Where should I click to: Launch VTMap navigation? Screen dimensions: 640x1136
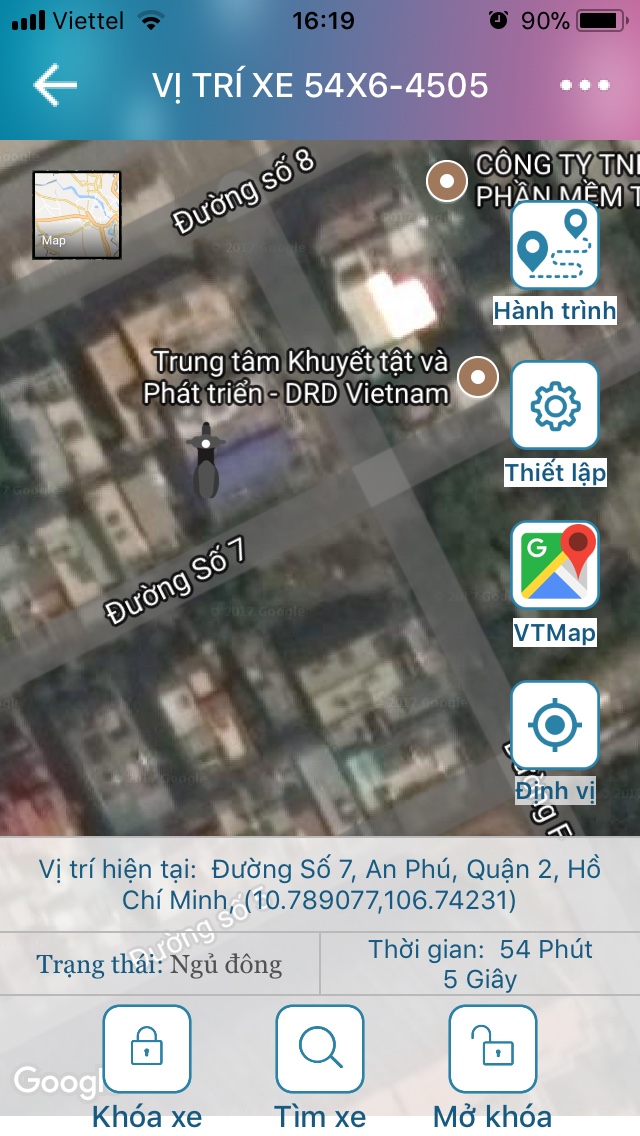(555, 565)
